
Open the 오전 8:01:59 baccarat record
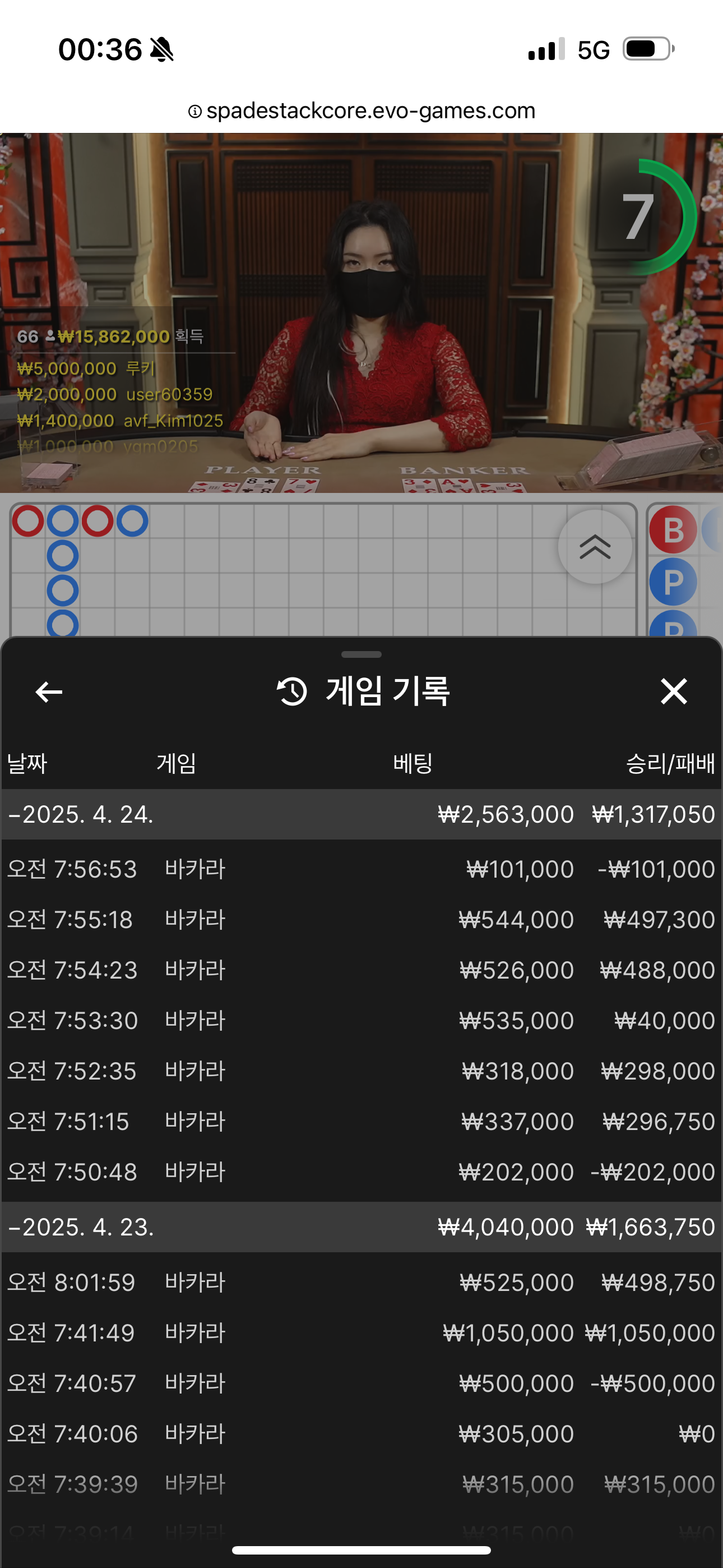361,1283
